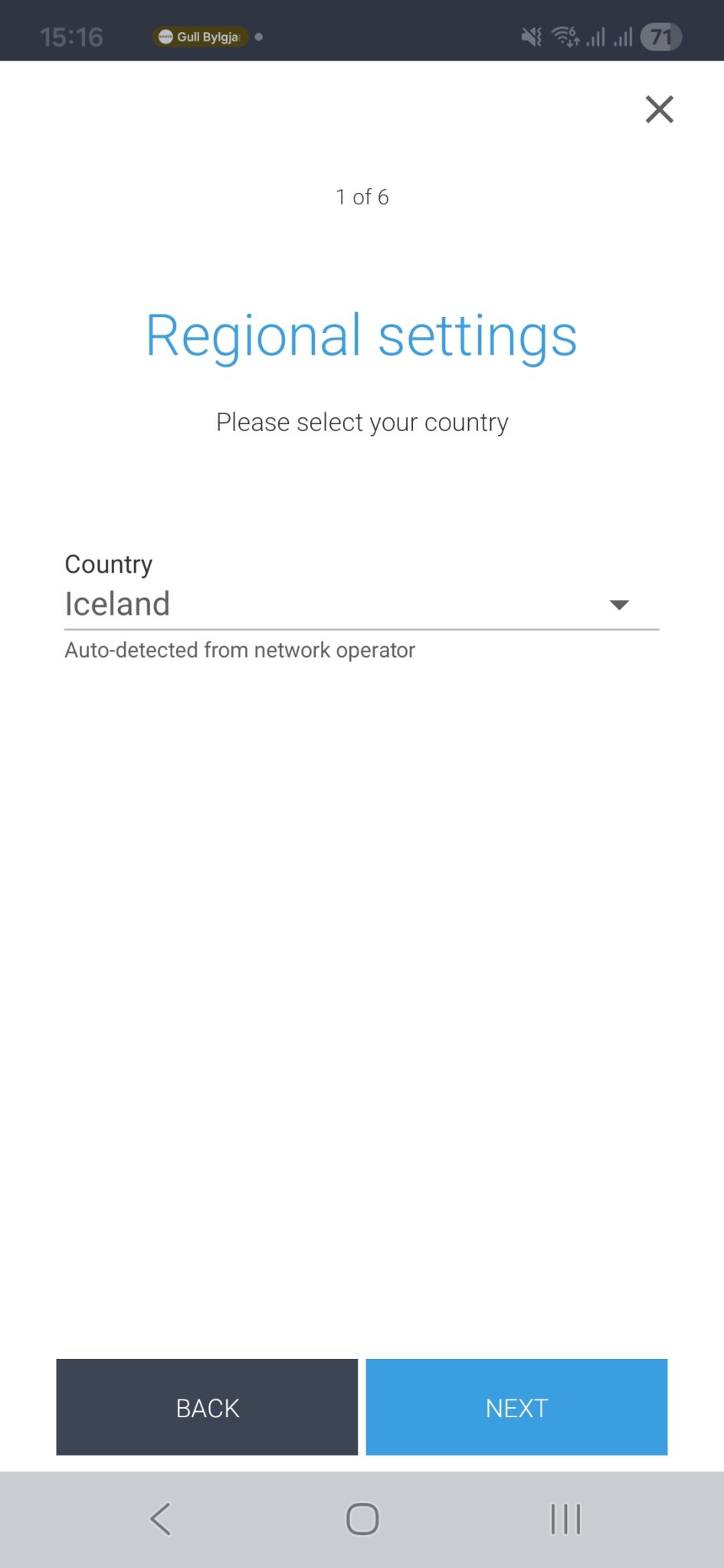Close the regional settings wizard
724x1568 pixels.
[x=659, y=109]
